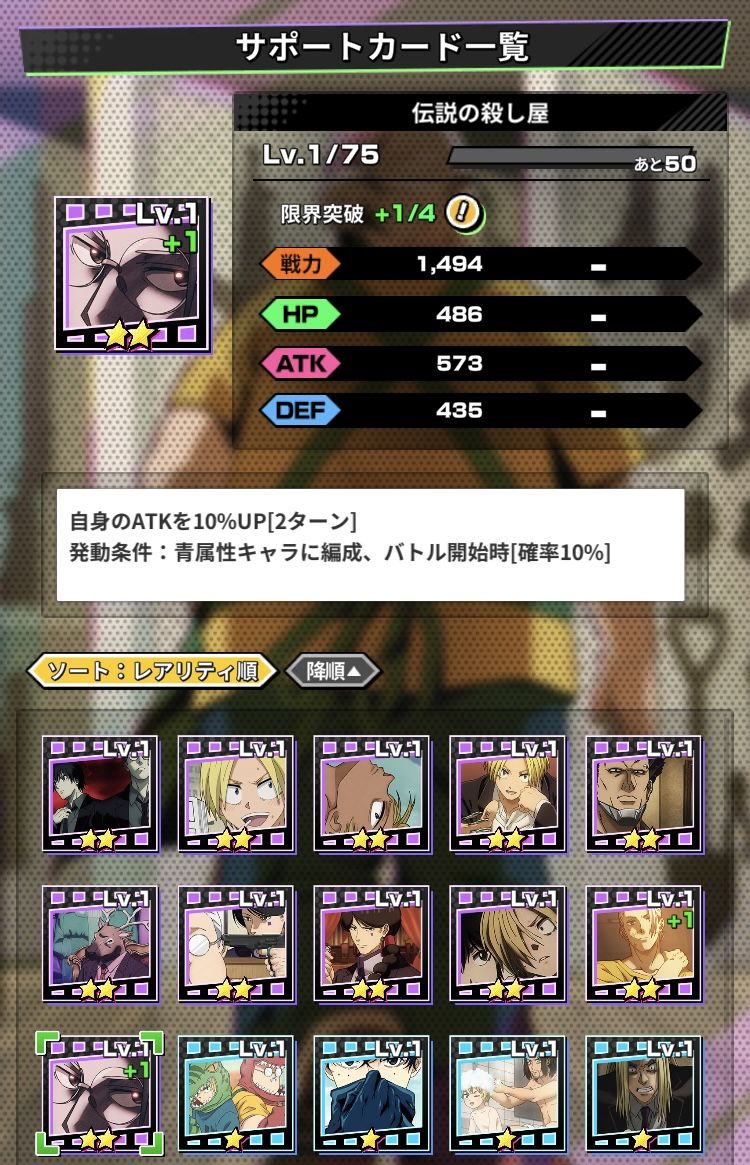Open the ソート：レアリティ順 sort options
This screenshot has height=1165, width=750.
tap(151, 671)
